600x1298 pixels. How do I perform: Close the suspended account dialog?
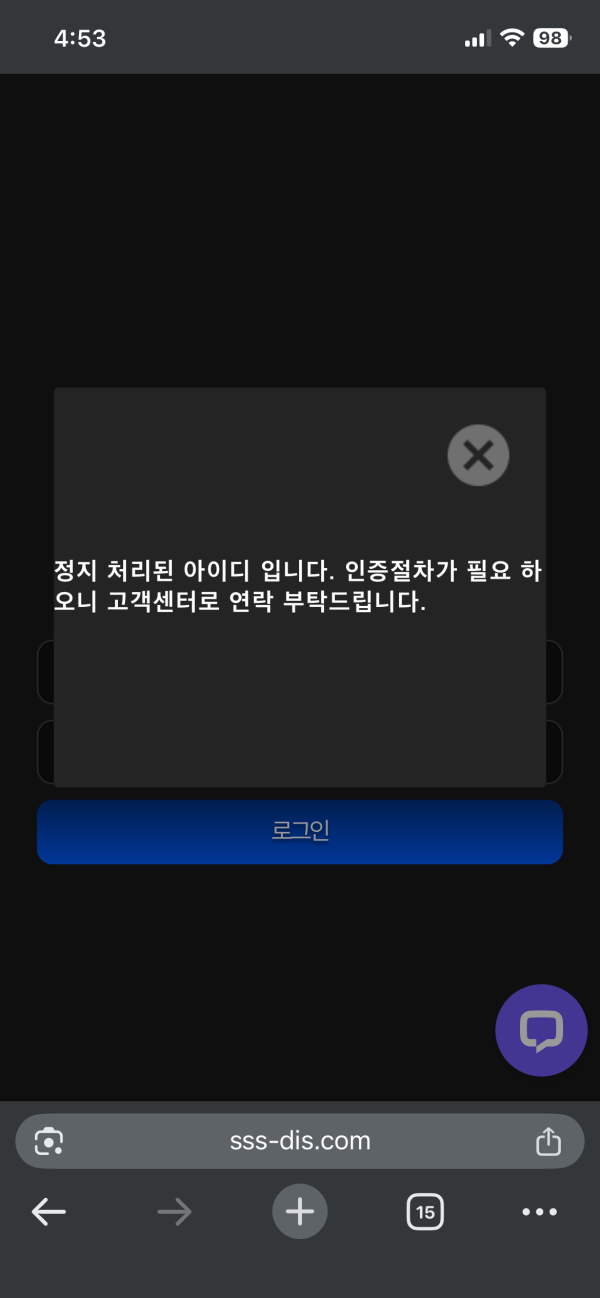coord(478,456)
